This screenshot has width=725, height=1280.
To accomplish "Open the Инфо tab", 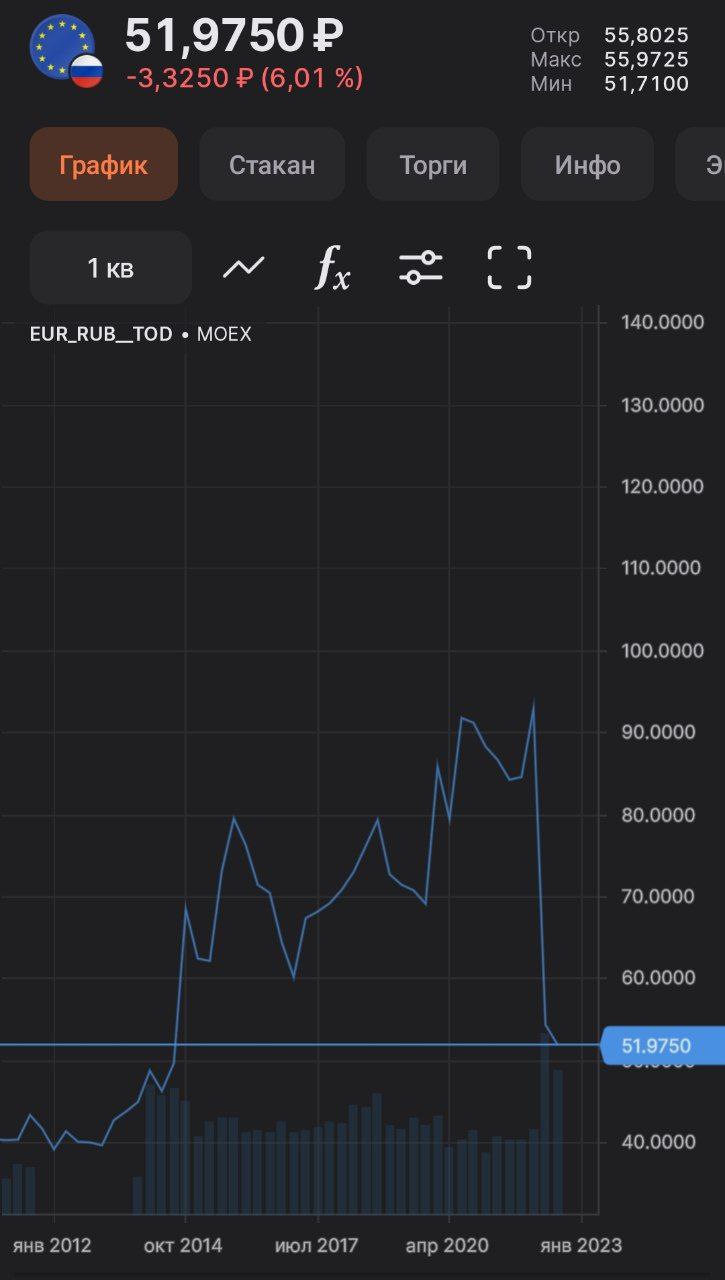I will click(587, 165).
